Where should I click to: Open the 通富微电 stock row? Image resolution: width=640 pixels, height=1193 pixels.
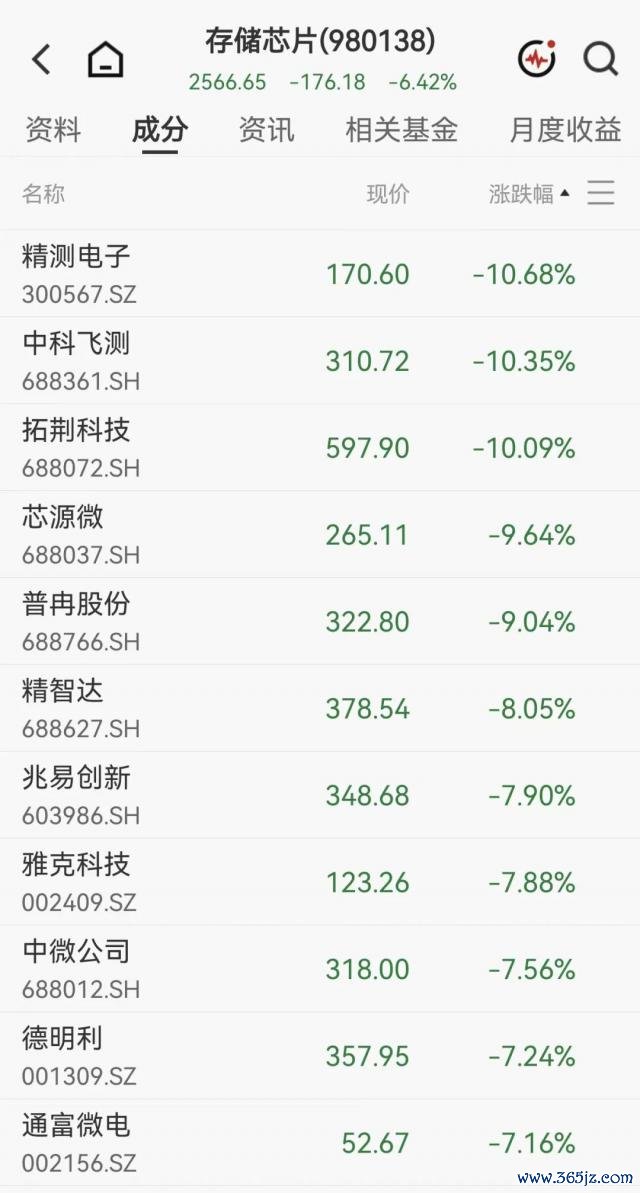[x=320, y=1142]
